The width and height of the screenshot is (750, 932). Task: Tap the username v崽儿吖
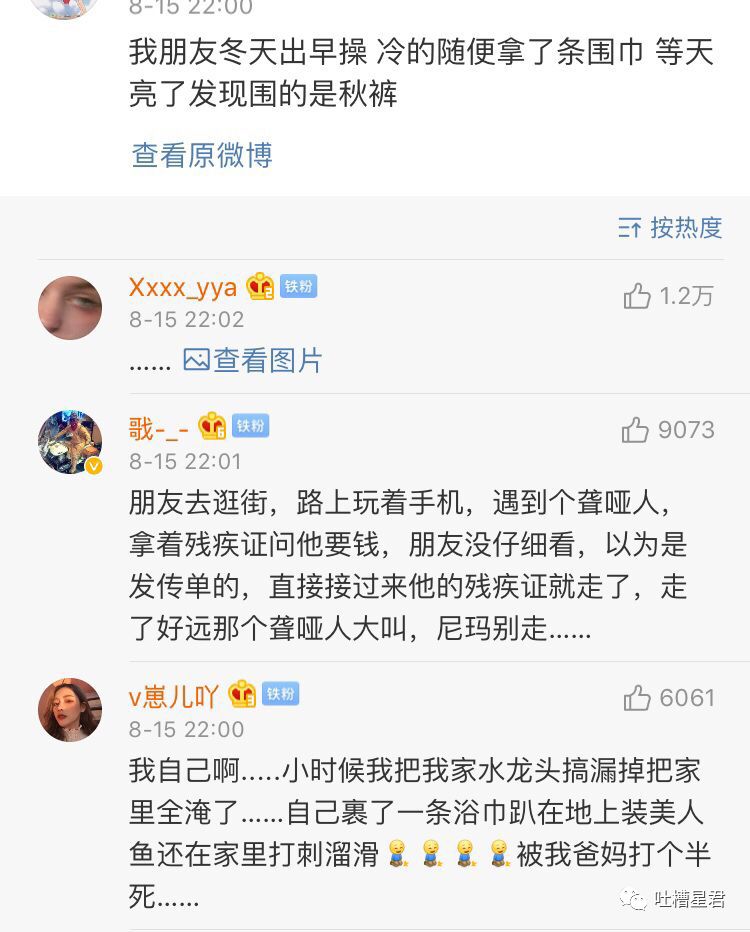tap(175, 695)
